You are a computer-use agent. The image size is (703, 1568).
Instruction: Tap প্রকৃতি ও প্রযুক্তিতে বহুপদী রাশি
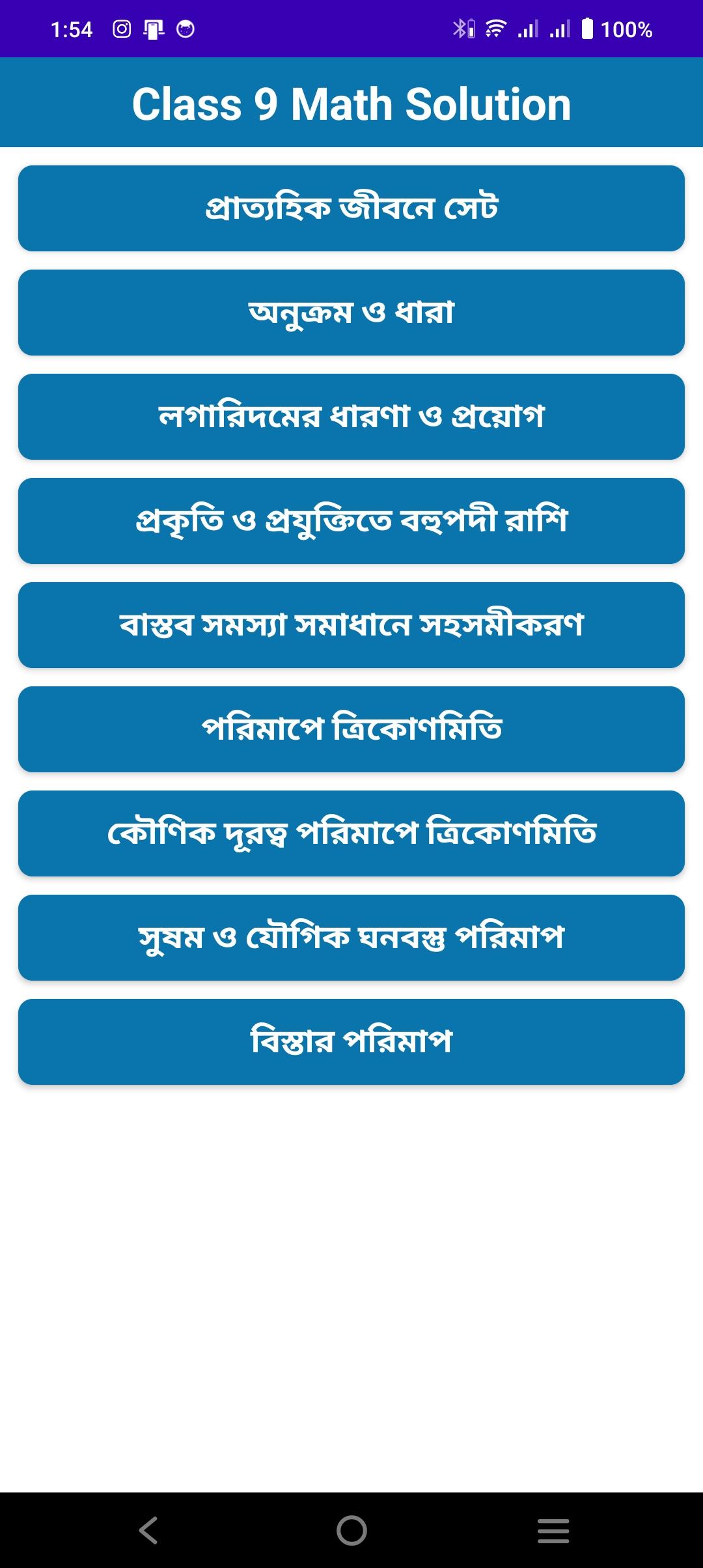[351, 521]
